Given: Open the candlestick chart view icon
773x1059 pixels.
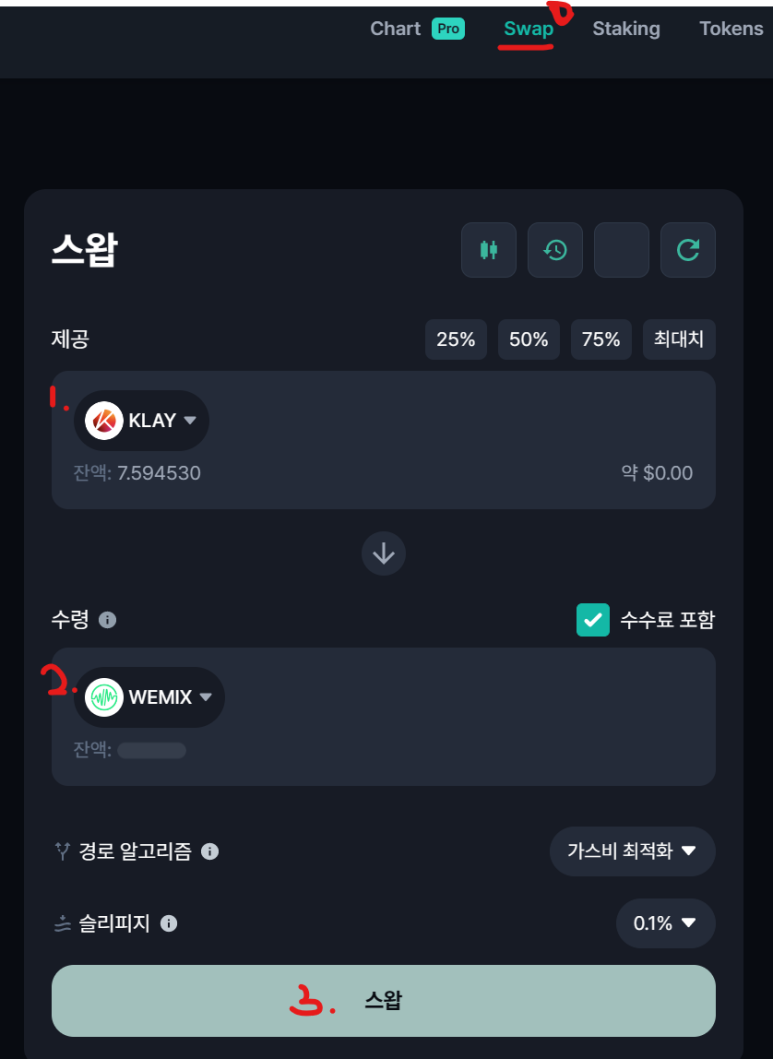Looking at the screenshot, I should tap(488, 250).
